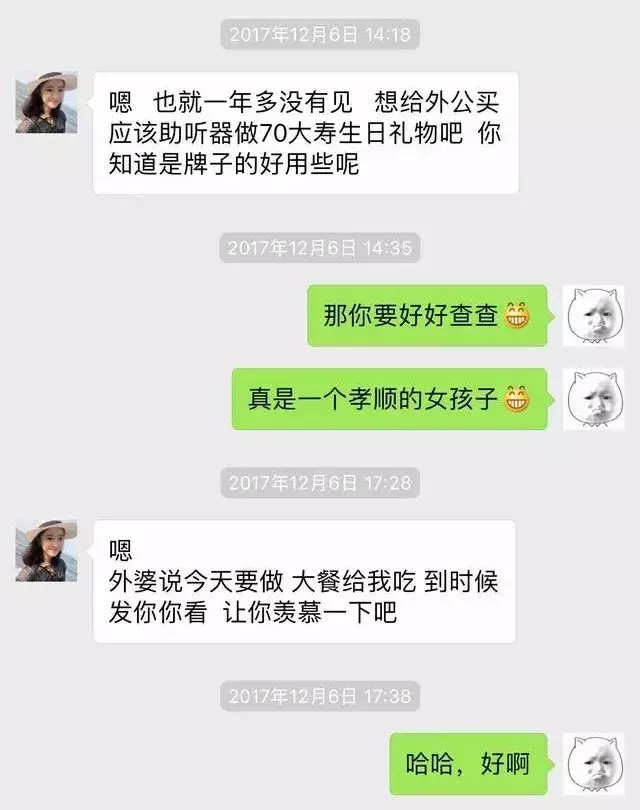This screenshot has width=640, height=810.
Task: Tap cat avatar next to 哈哈，好啊
Action: click(x=593, y=764)
